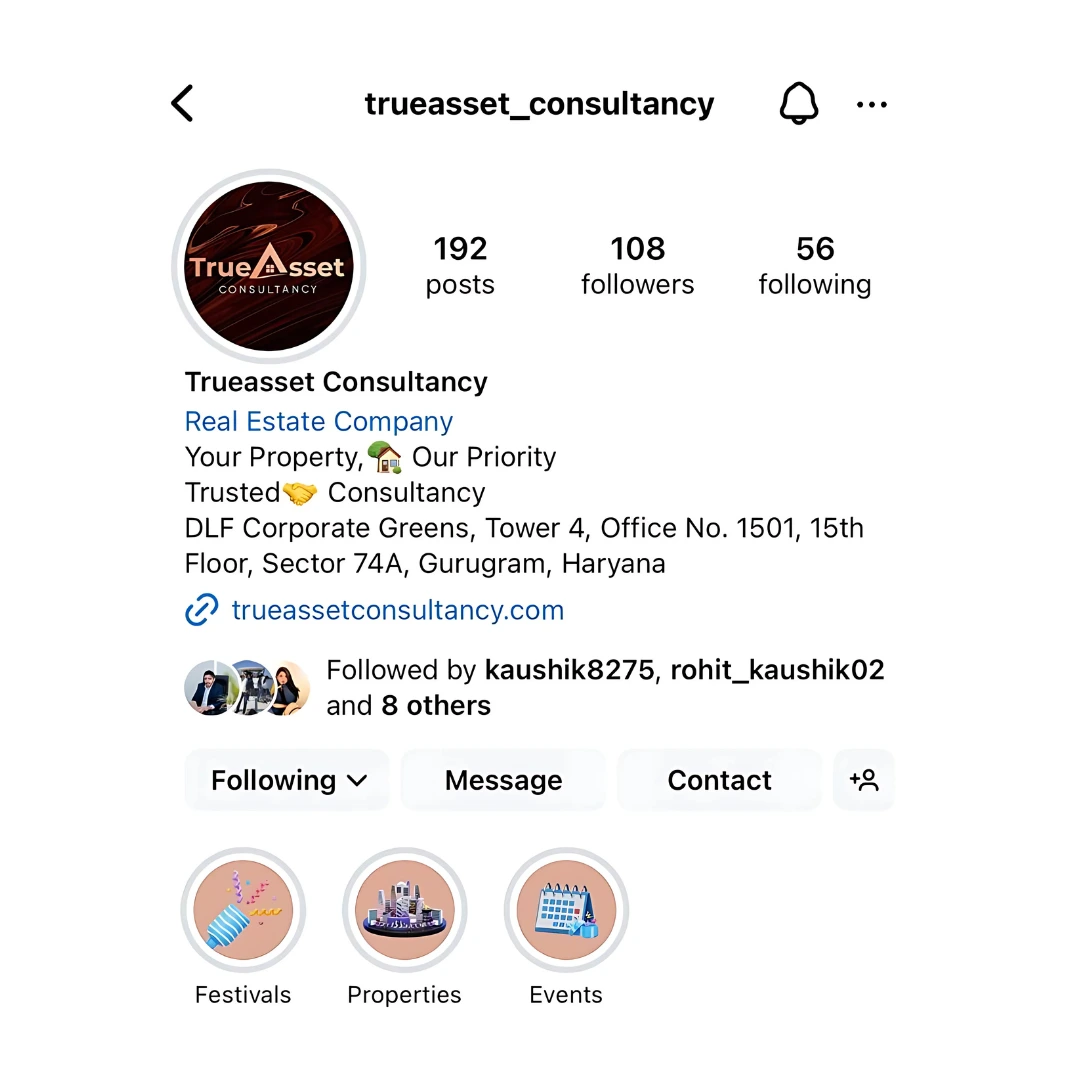Visit the trueassetconsultancy.com link

[x=397, y=610]
